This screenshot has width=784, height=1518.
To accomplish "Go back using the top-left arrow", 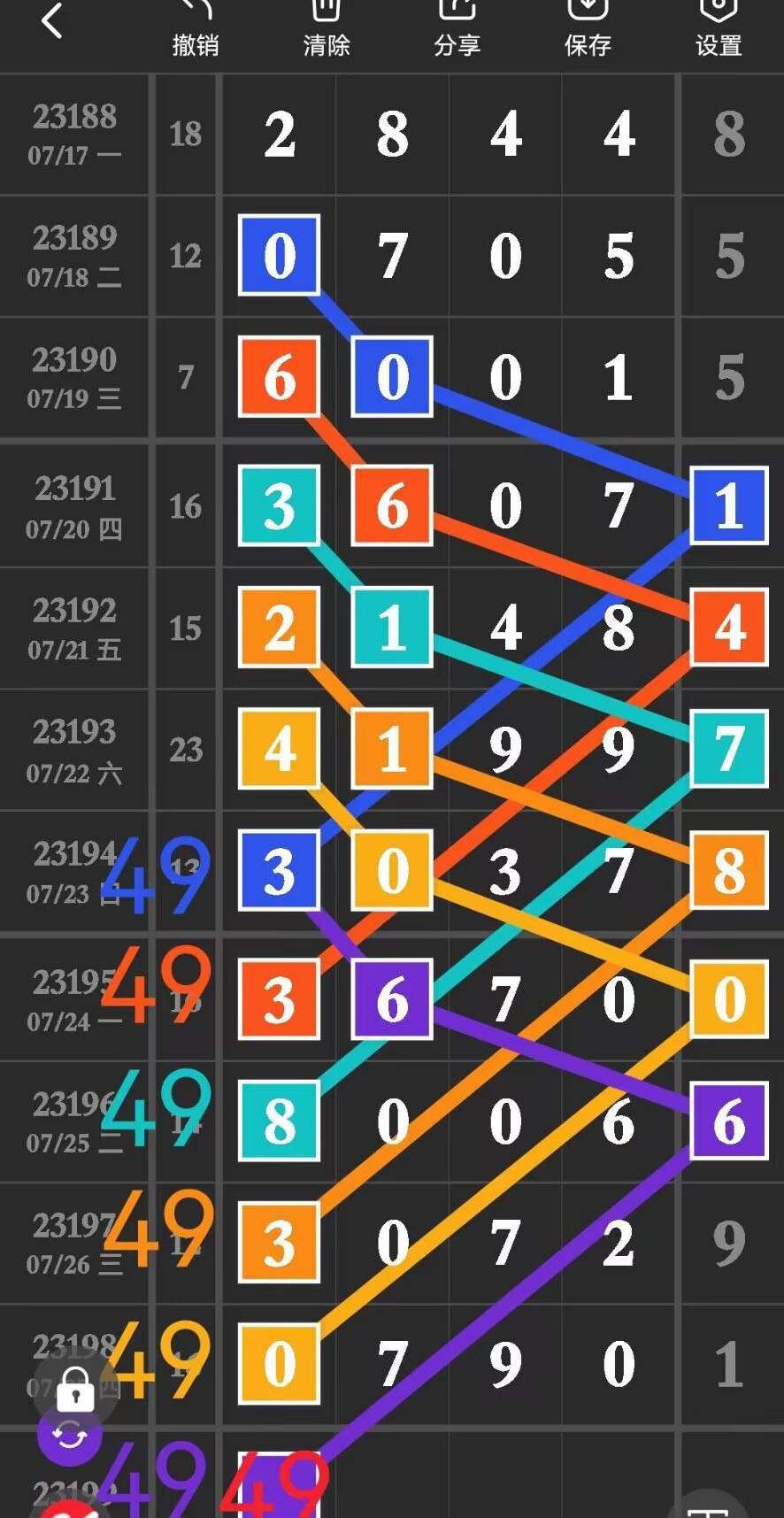I will pyautogui.click(x=52, y=21).
